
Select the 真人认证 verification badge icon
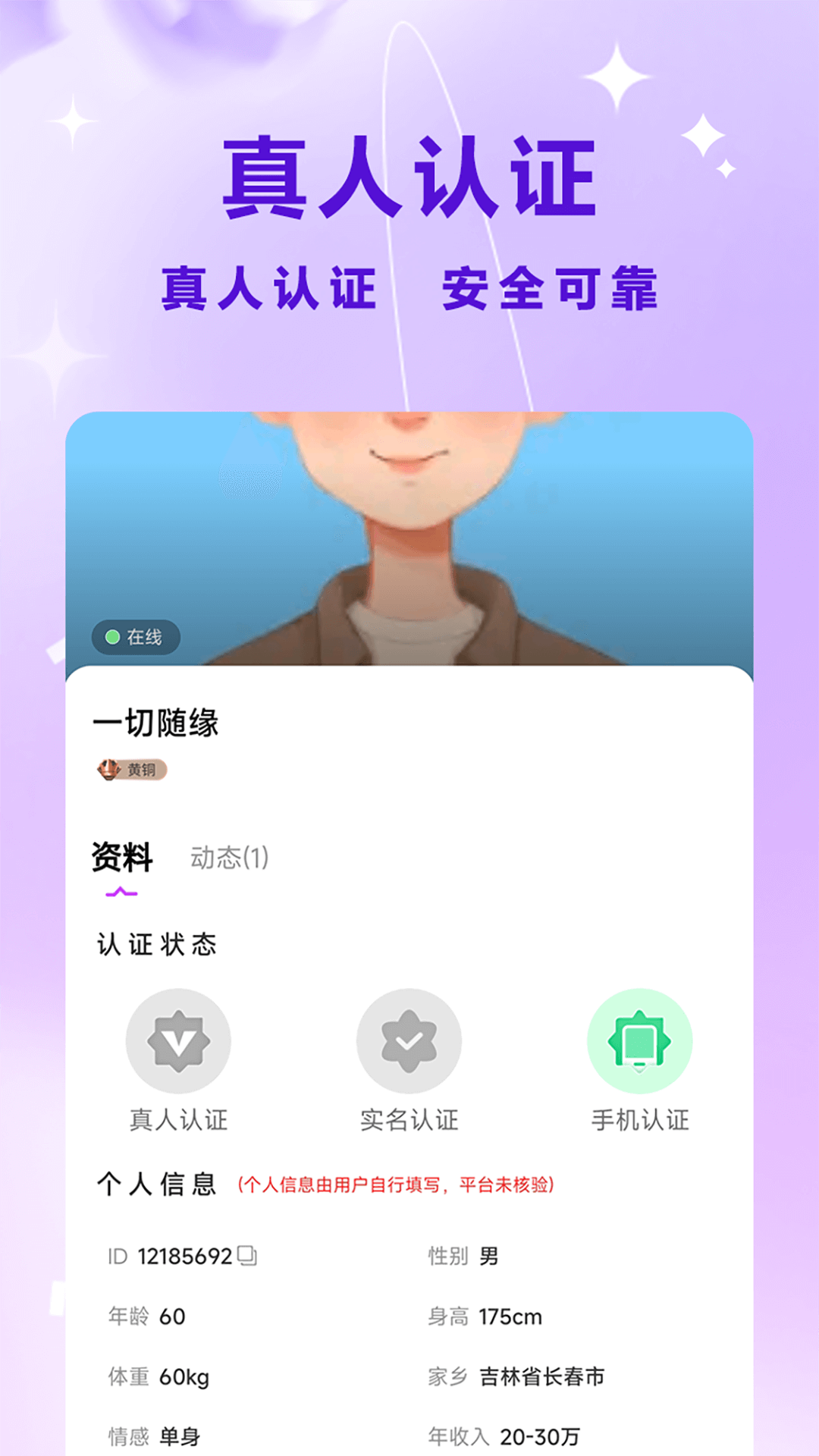pos(179,1040)
